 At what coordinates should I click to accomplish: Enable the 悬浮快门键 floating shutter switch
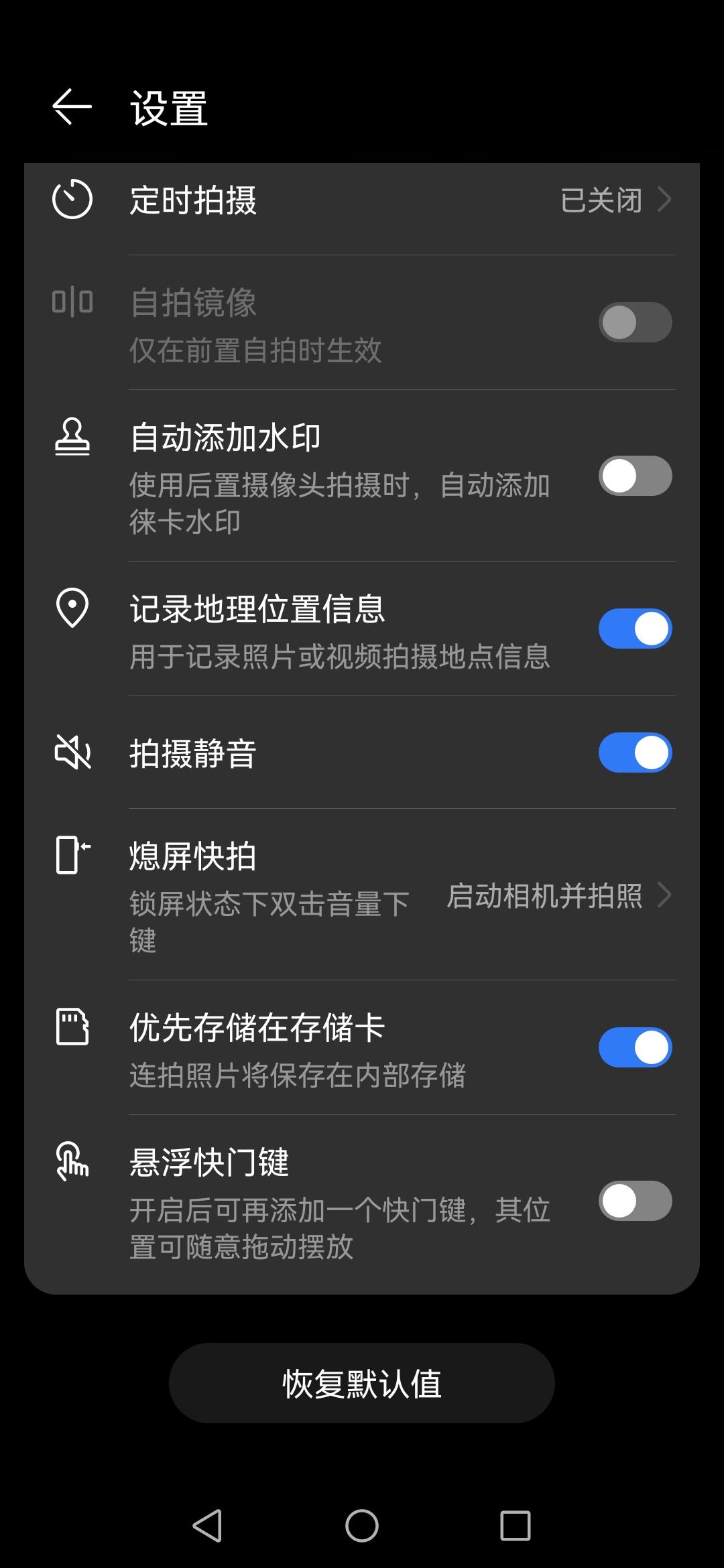click(x=634, y=1201)
